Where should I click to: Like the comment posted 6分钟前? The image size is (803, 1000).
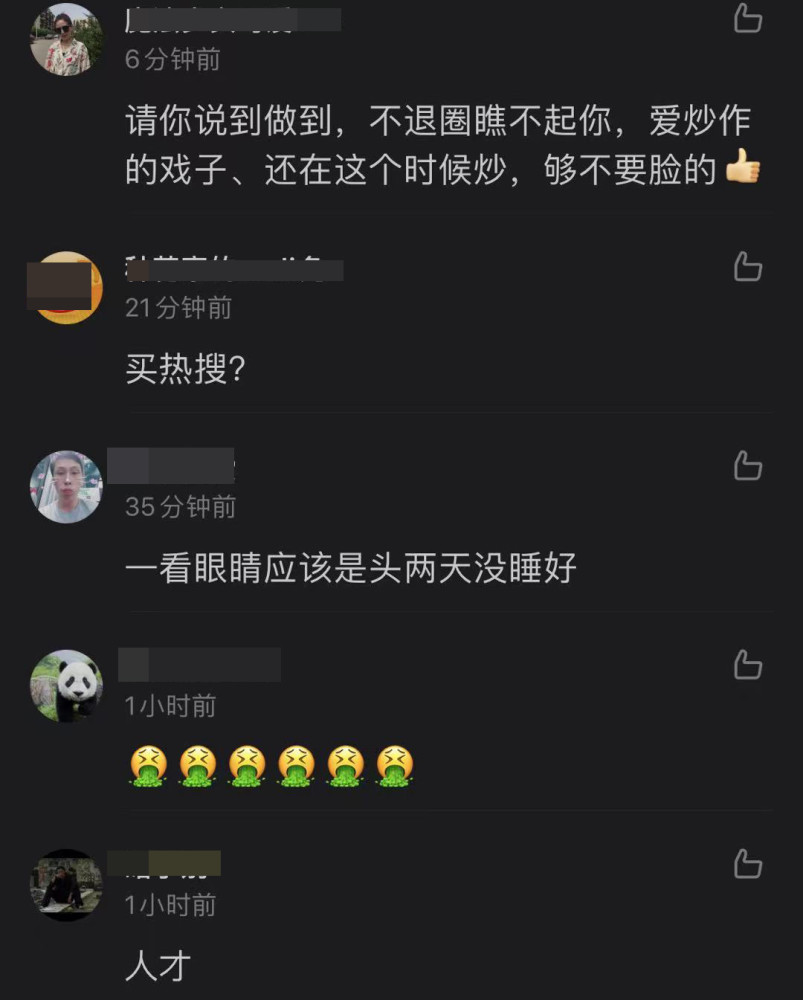coord(748,18)
